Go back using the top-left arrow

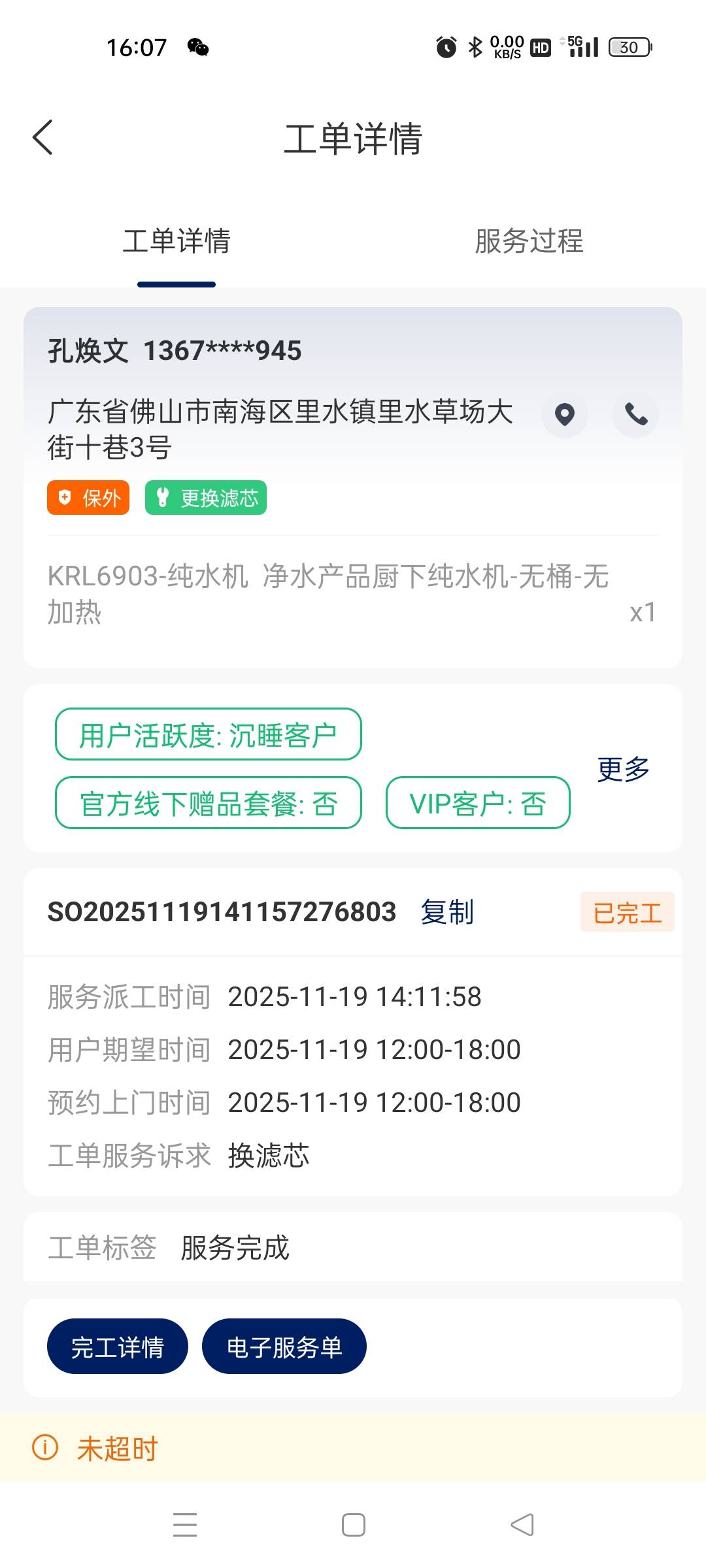(43, 138)
